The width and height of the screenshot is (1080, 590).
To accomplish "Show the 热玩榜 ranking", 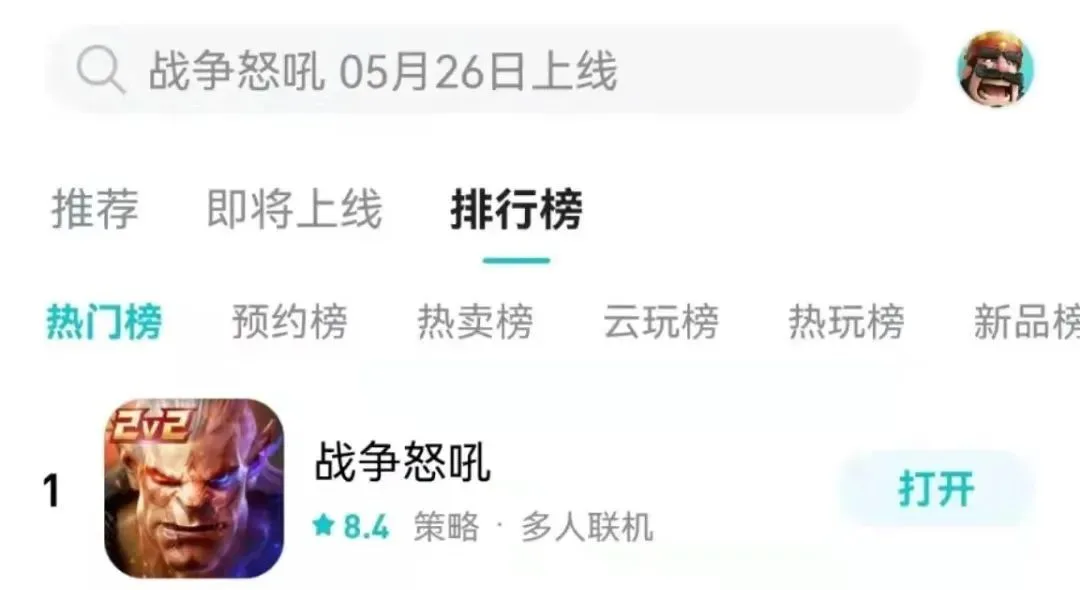I will [x=846, y=322].
